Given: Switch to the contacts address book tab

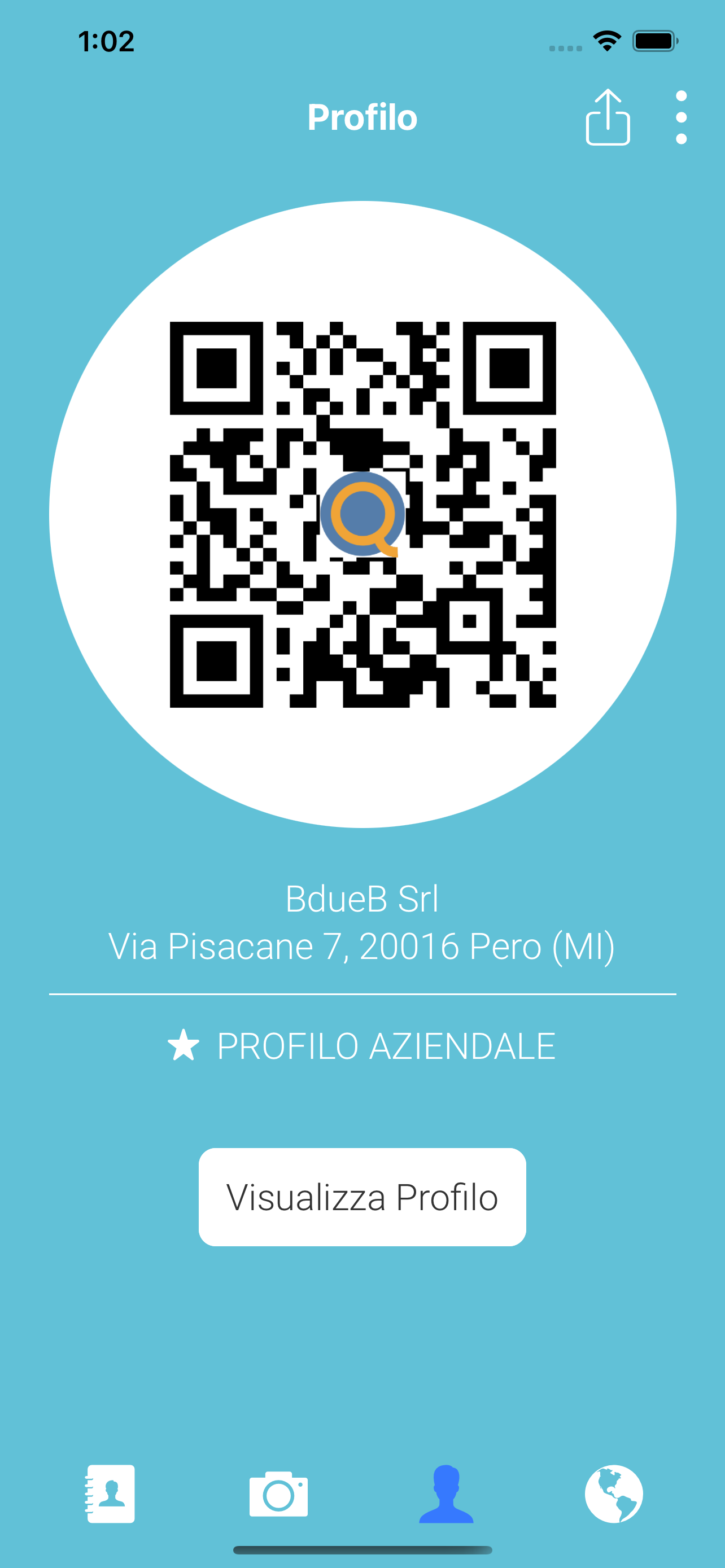Looking at the screenshot, I should [110, 1493].
